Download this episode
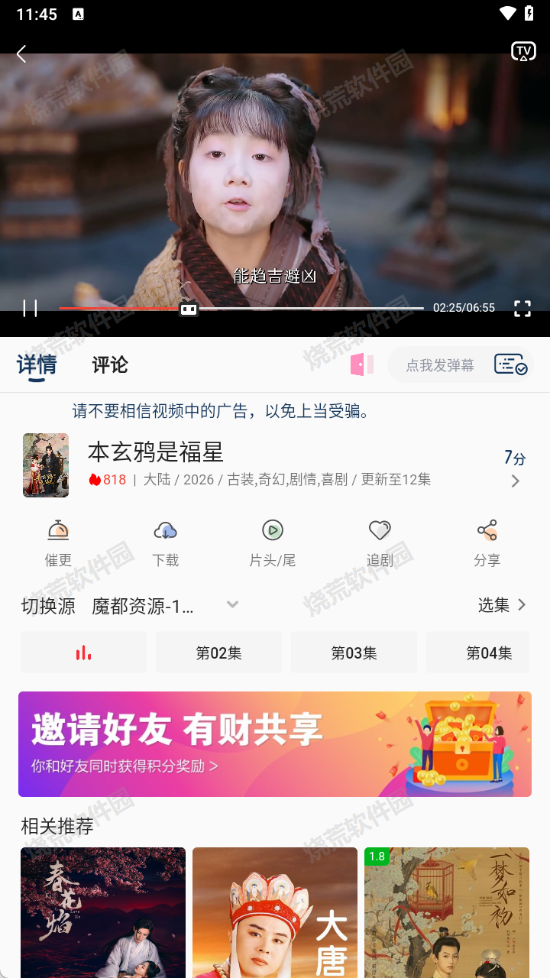The height and width of the screenshot is (978, 550). click(165, 543)
